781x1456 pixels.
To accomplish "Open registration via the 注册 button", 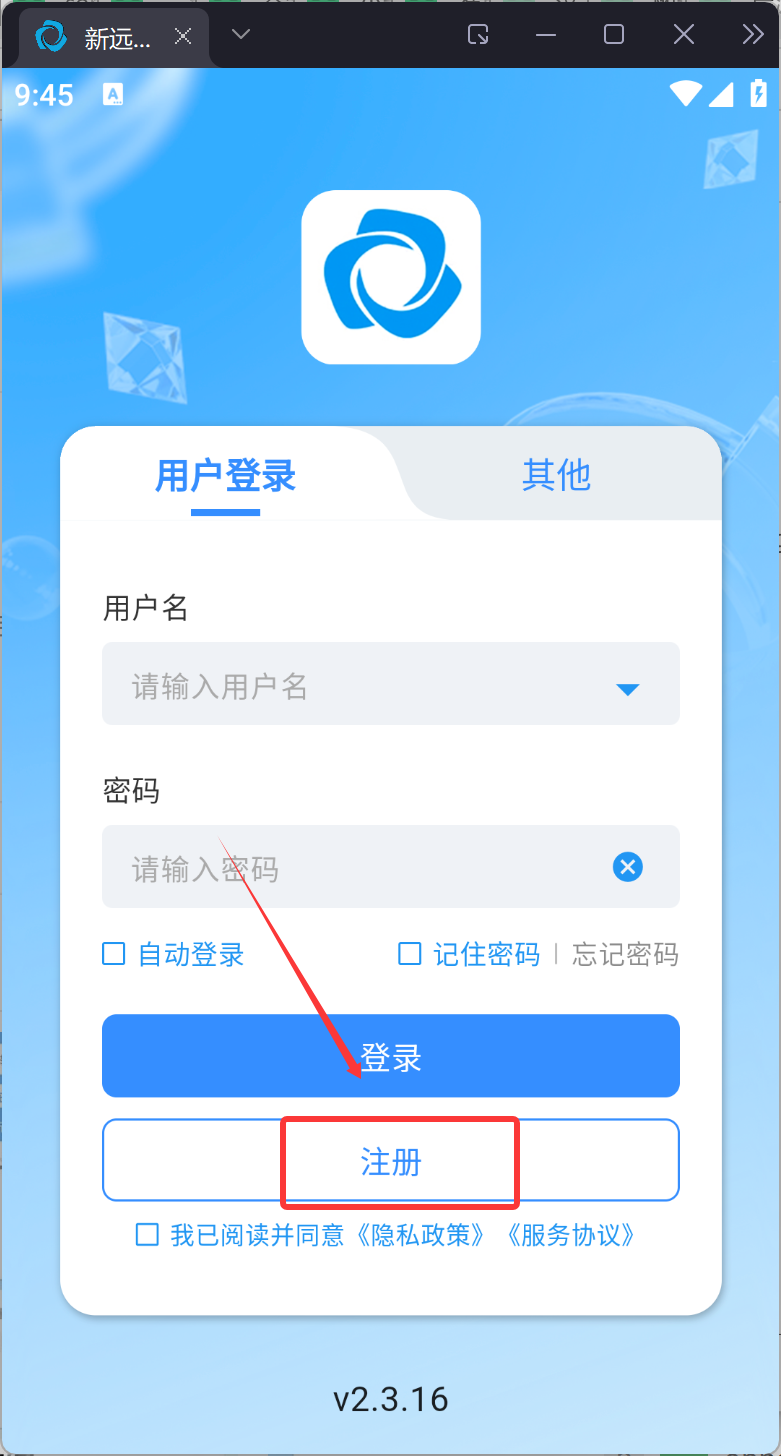I will (390, 1161).
